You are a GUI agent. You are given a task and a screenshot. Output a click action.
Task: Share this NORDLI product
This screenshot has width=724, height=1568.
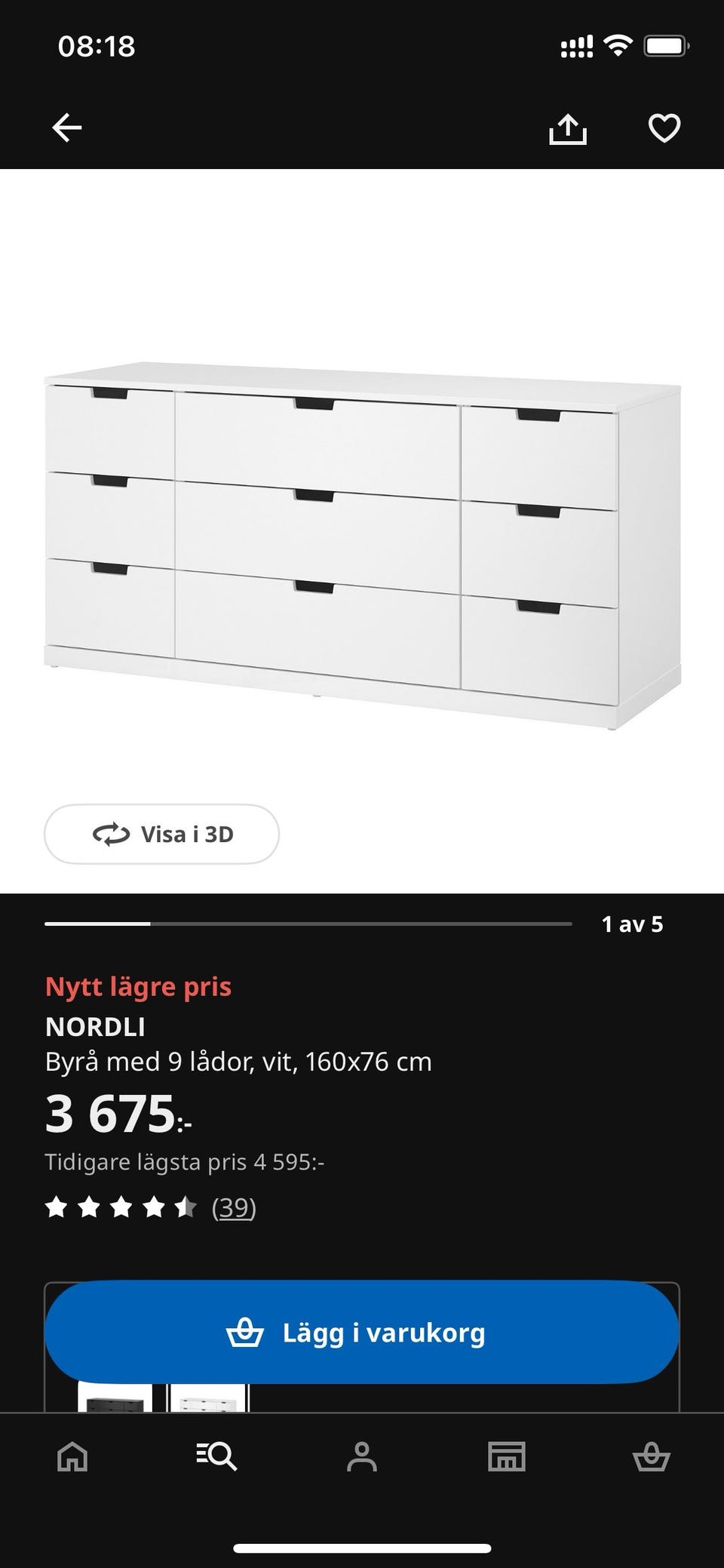coord(567,128)
